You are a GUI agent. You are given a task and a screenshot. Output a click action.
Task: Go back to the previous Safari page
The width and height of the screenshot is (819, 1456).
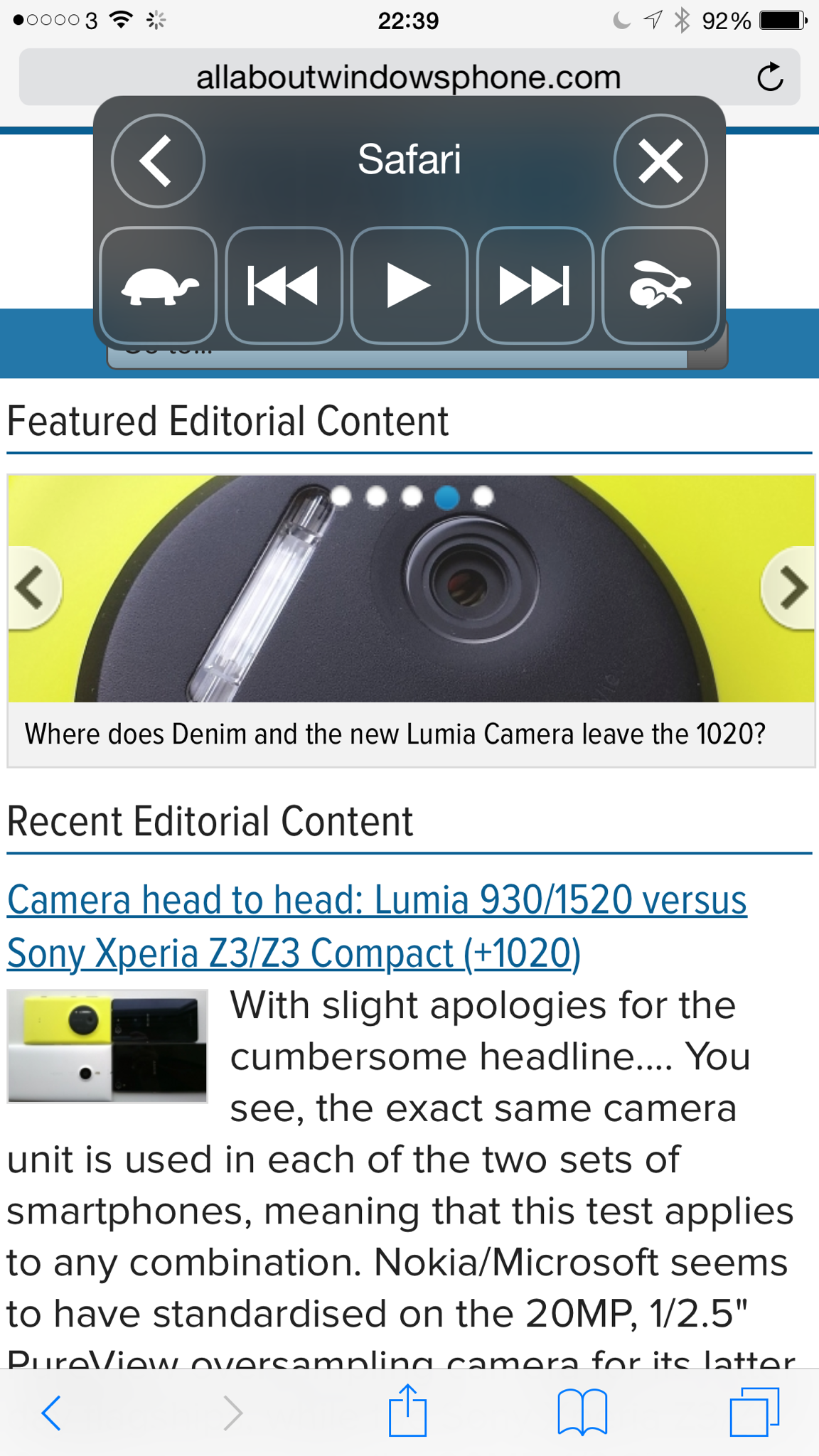pyautogui.click(x=51, y=1412)
